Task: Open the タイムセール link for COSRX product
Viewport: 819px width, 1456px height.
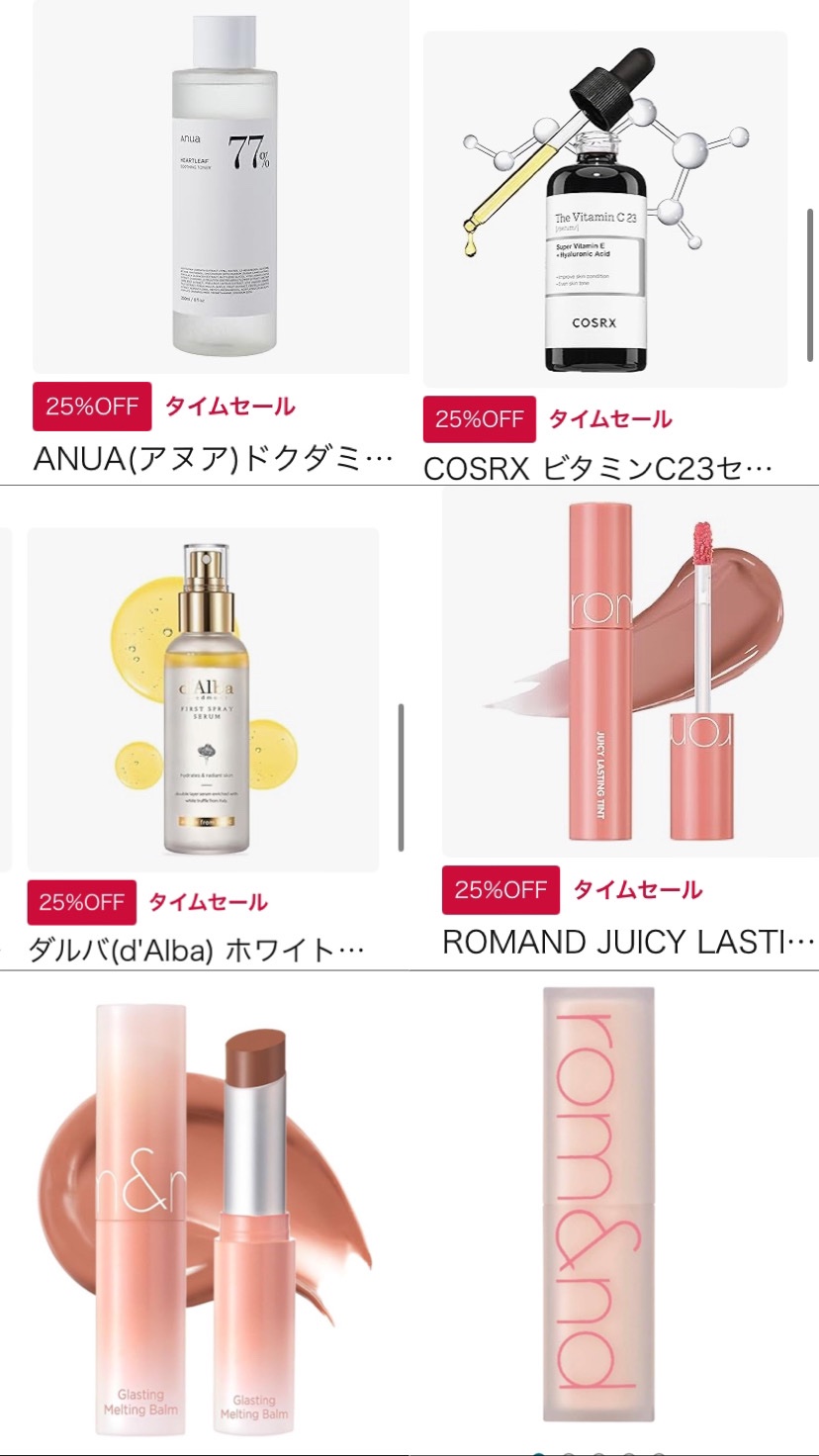Action: coord(609,420)
